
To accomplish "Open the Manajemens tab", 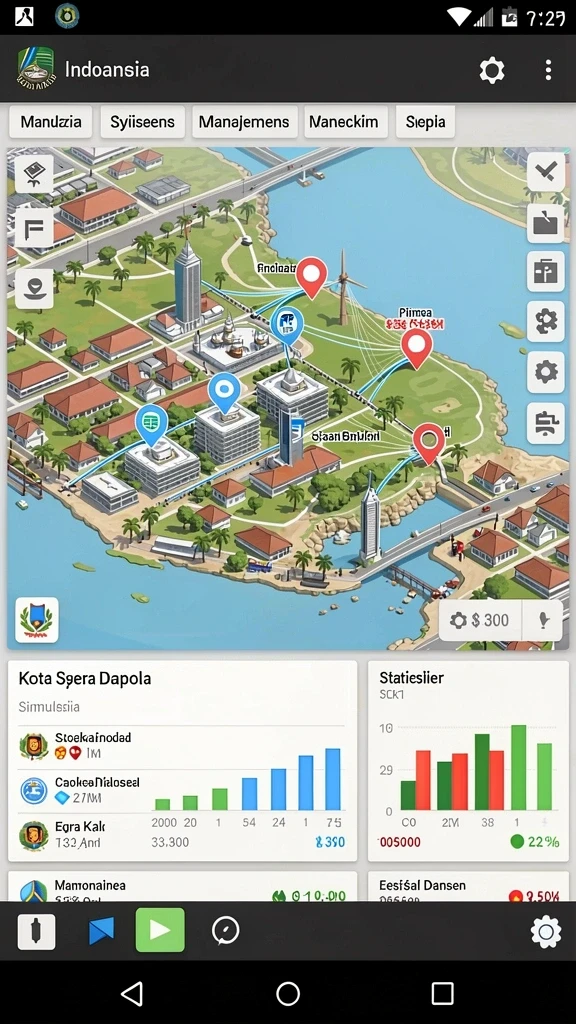I will click(244, 122).
